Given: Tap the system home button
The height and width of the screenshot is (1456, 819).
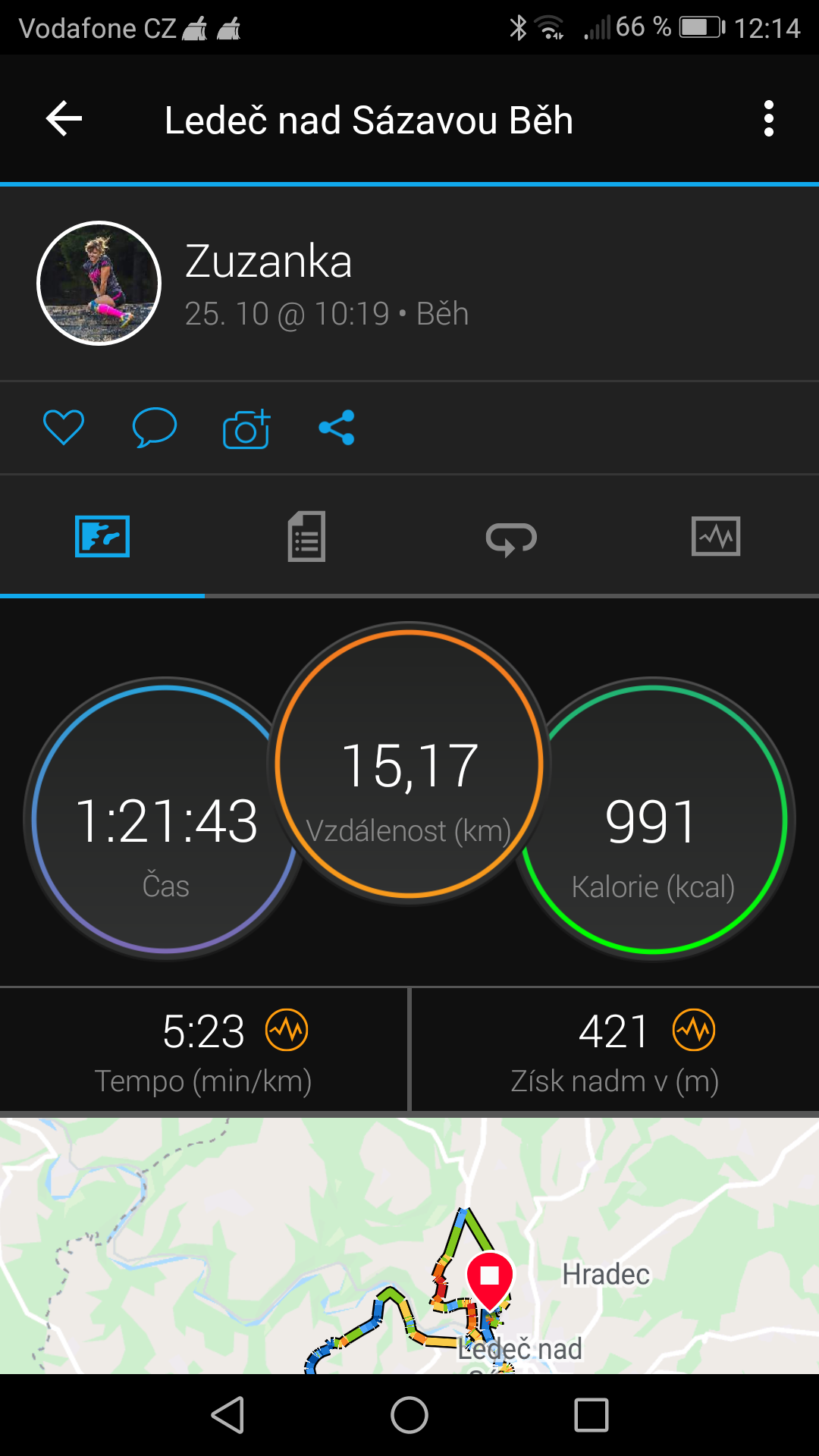Looking at the screenshot, I should coord(409,1415).
